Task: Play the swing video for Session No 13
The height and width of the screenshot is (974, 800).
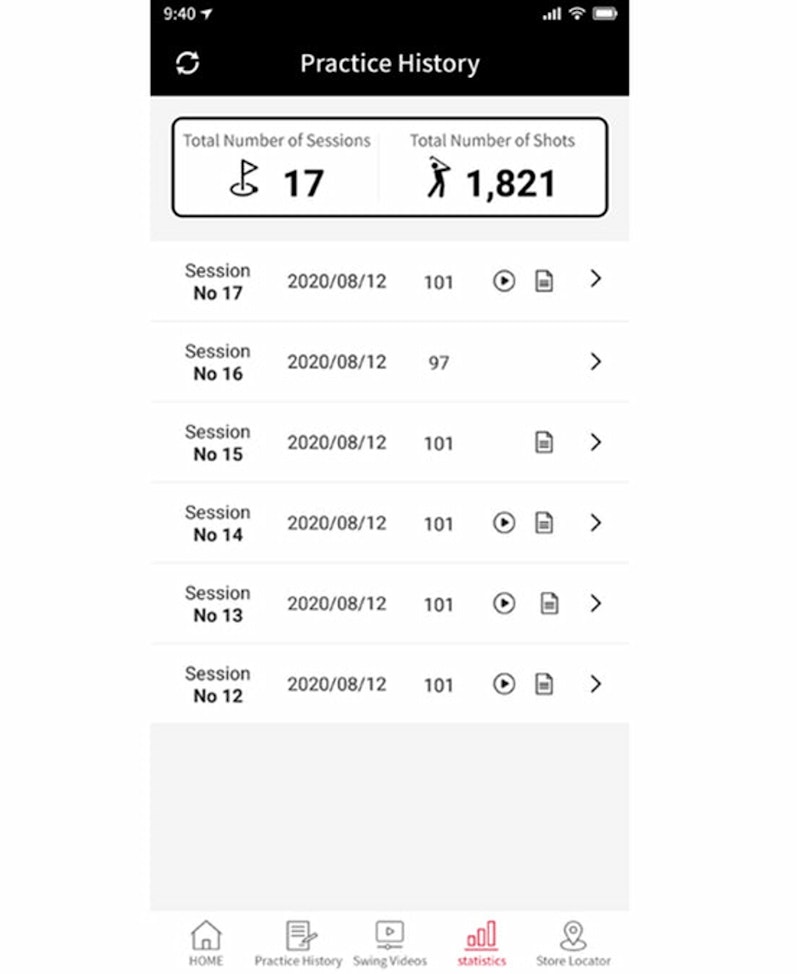Action: click(504, 603)
